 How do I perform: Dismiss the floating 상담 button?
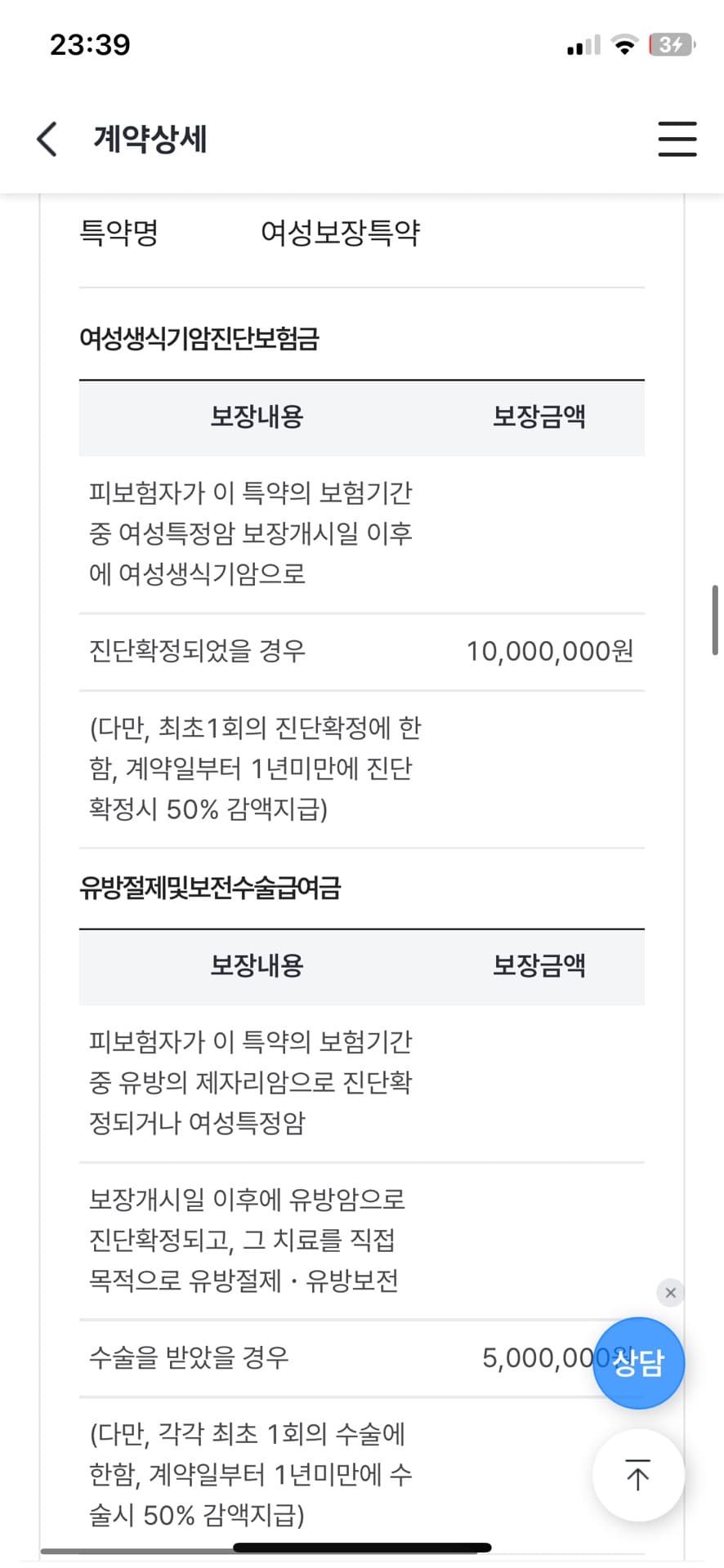coord(670,1293)
